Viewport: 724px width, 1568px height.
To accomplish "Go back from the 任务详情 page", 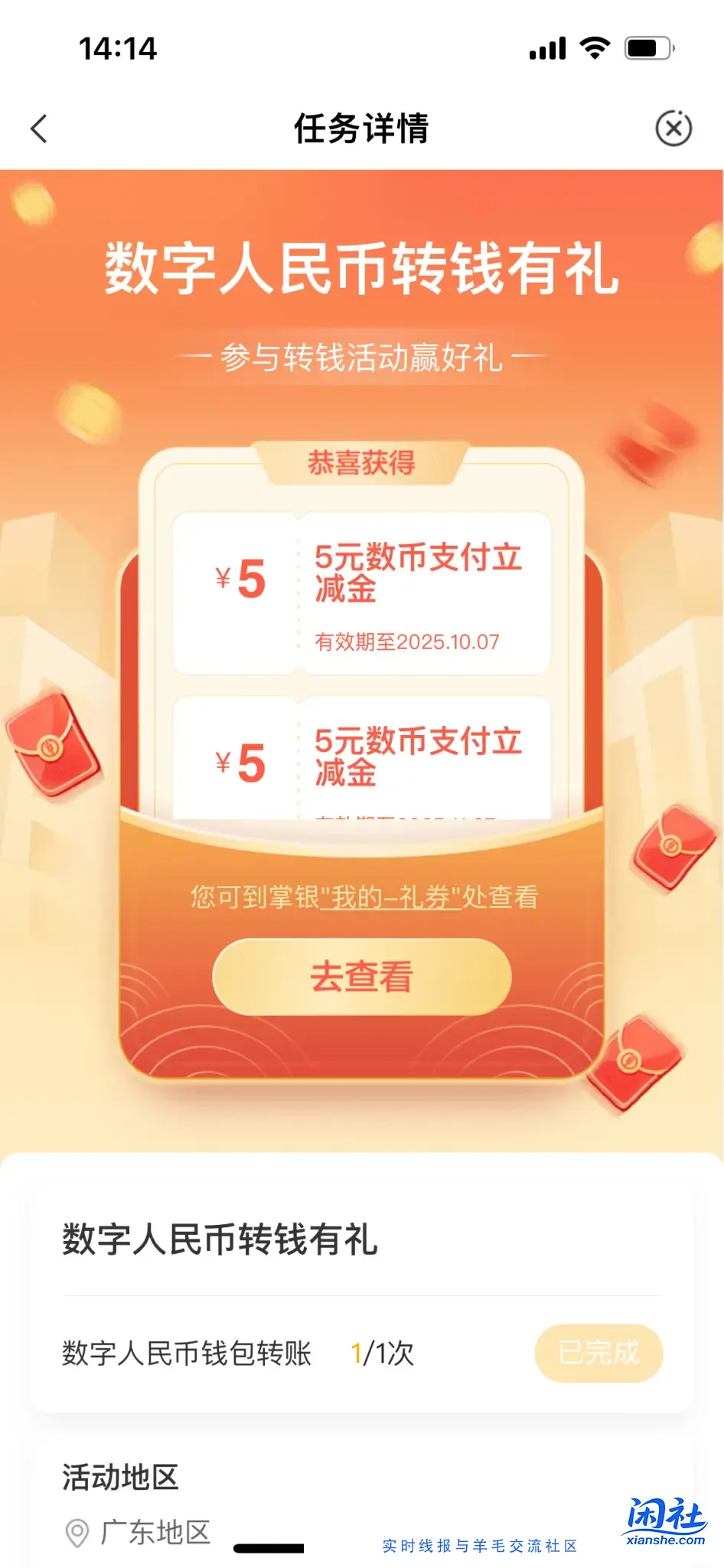I will tap(39, 129).
